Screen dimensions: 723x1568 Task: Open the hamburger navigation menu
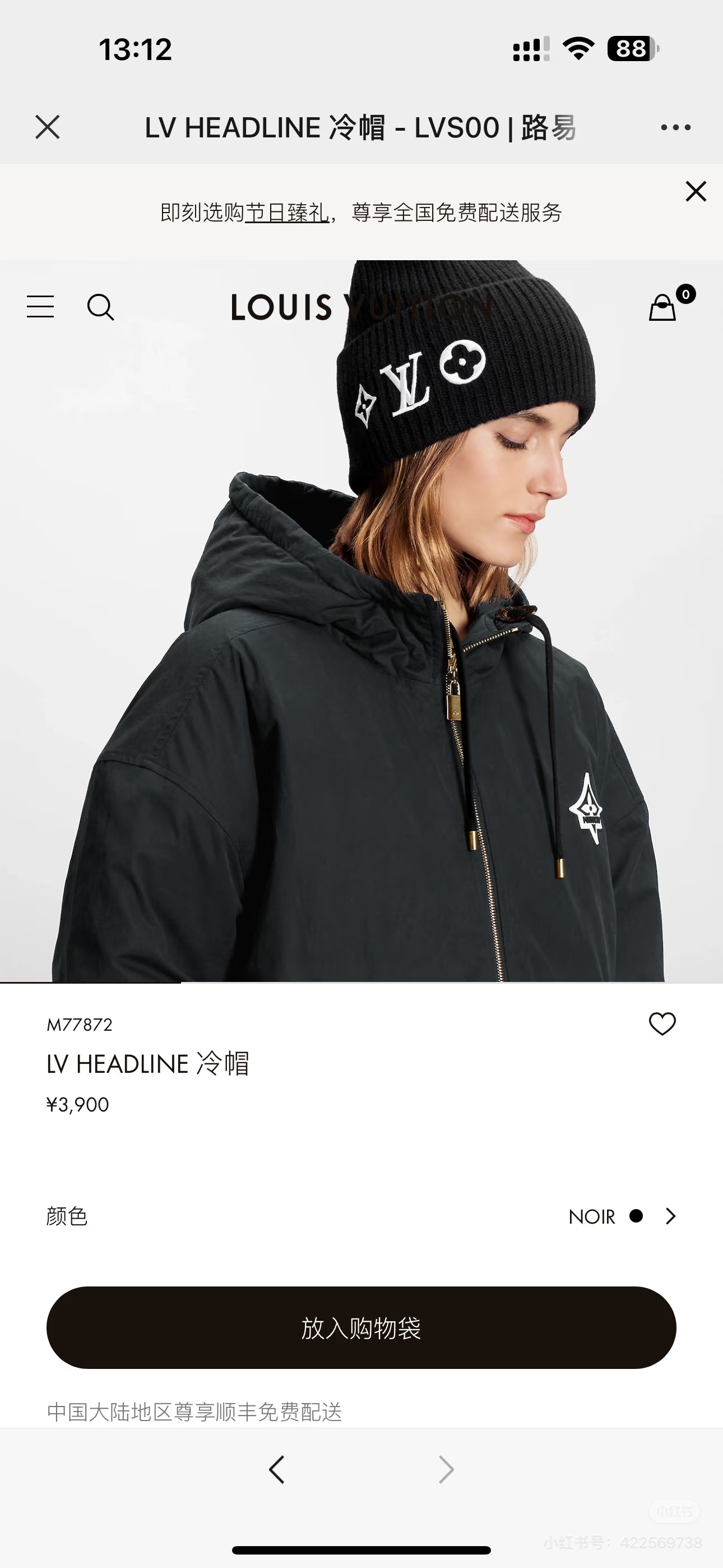click(40, 308)
